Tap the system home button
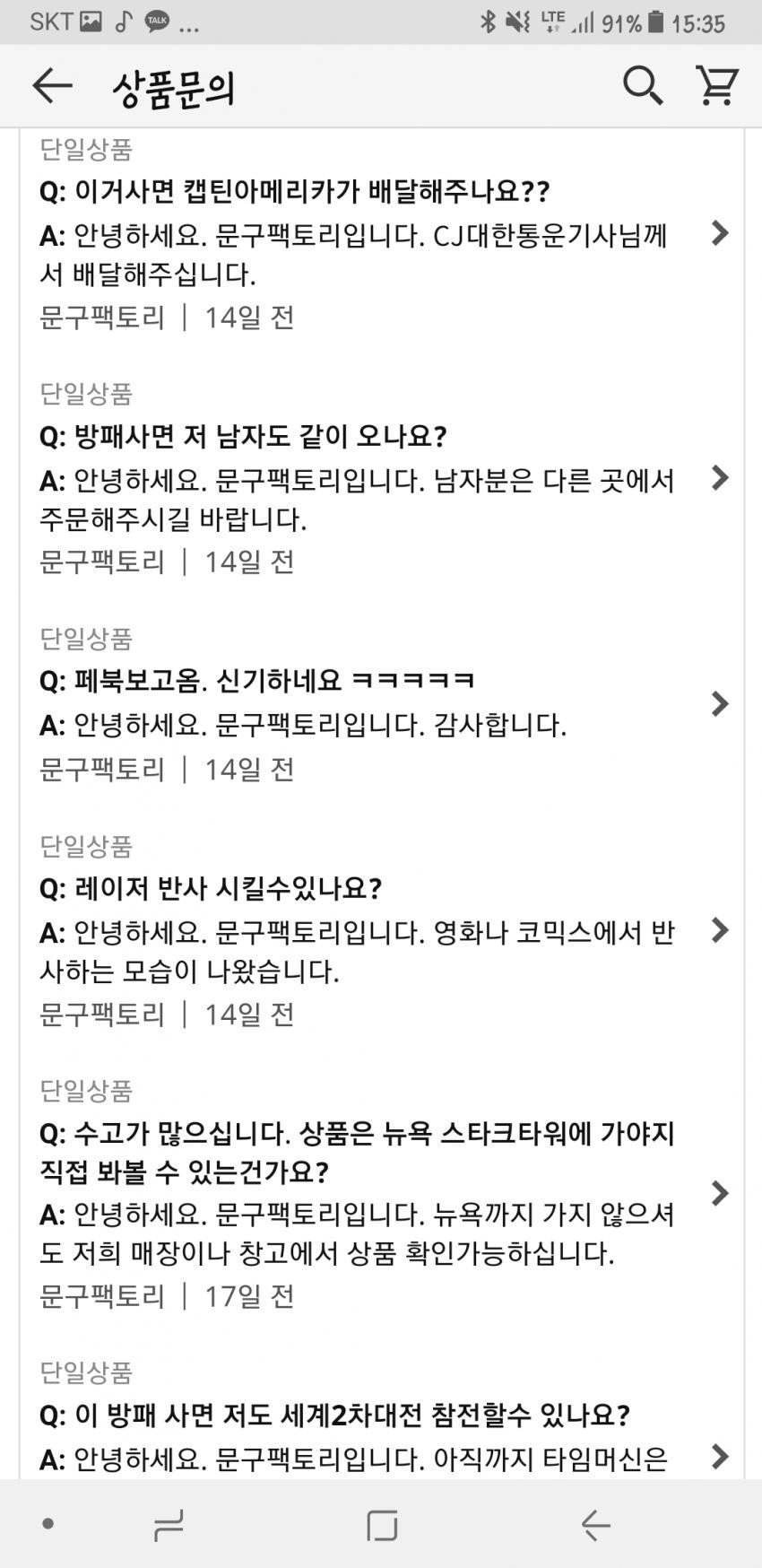Image resolution: width=762 pixels, height=1568 pixels. click(382, 1524)
